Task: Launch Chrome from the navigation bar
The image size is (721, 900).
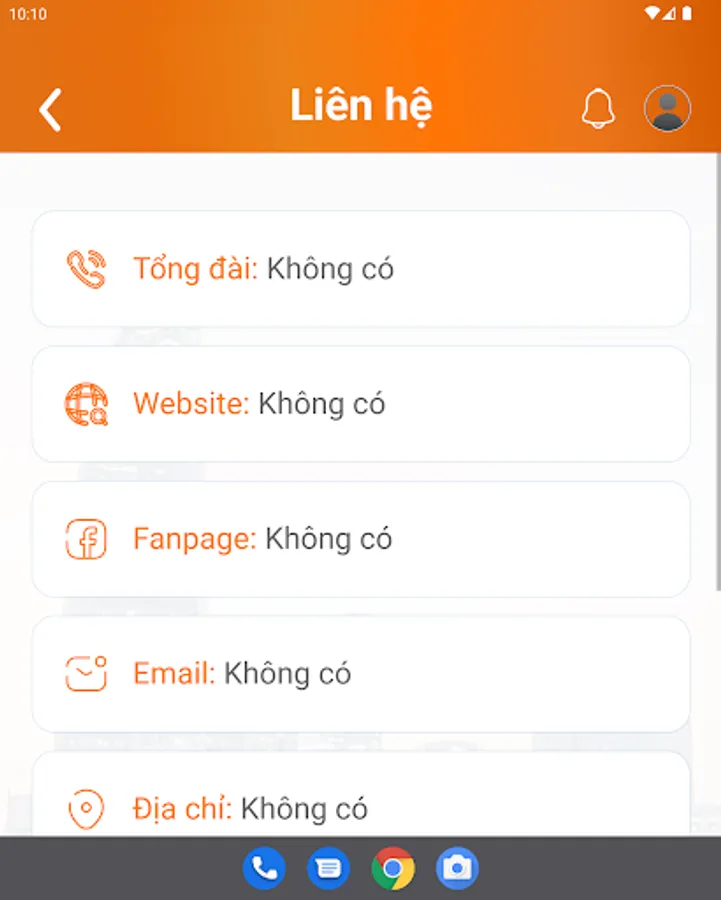Action: pos(392,867)
